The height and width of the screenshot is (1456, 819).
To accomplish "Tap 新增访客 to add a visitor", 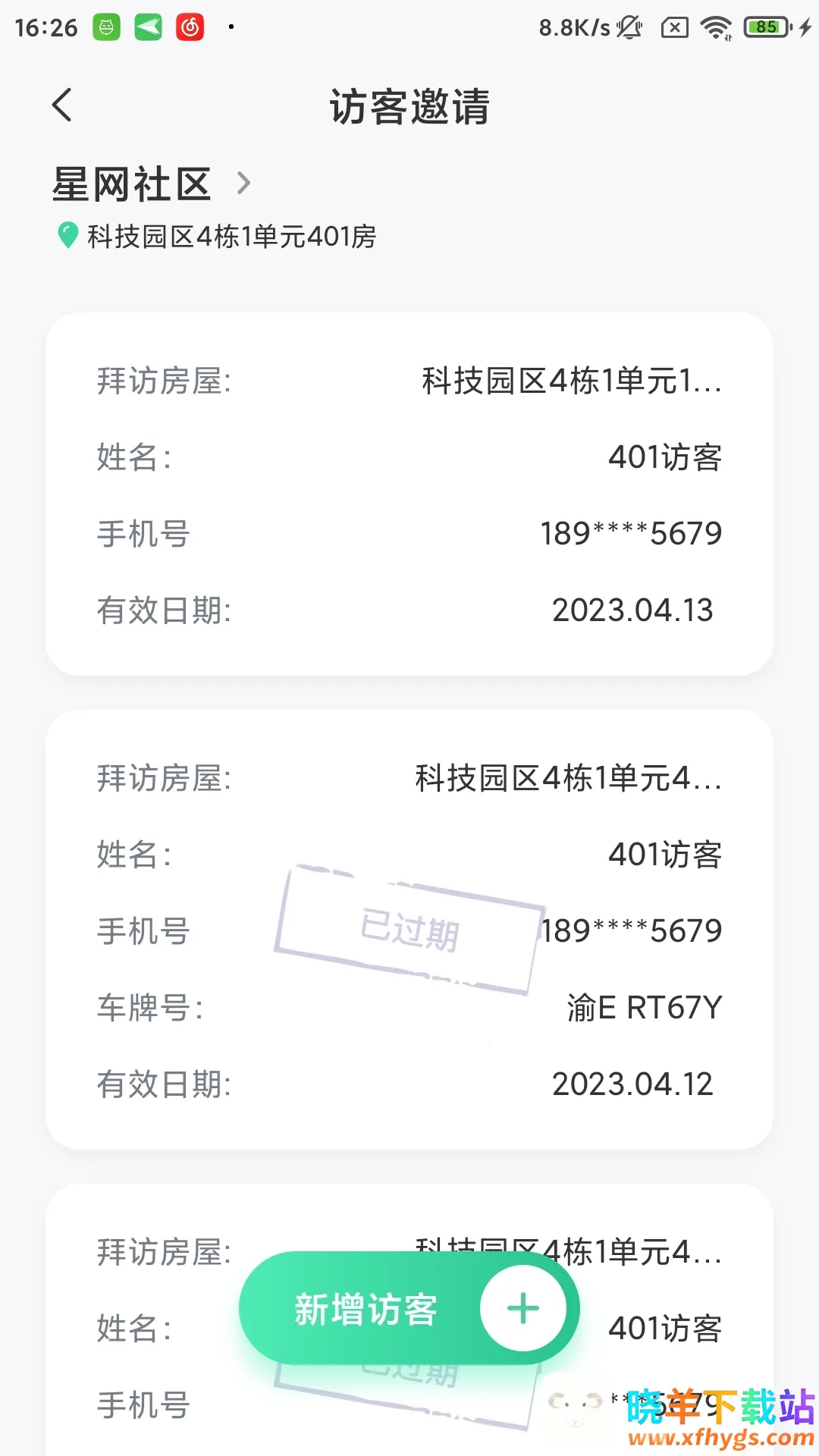I will [x=409, y=1309].
